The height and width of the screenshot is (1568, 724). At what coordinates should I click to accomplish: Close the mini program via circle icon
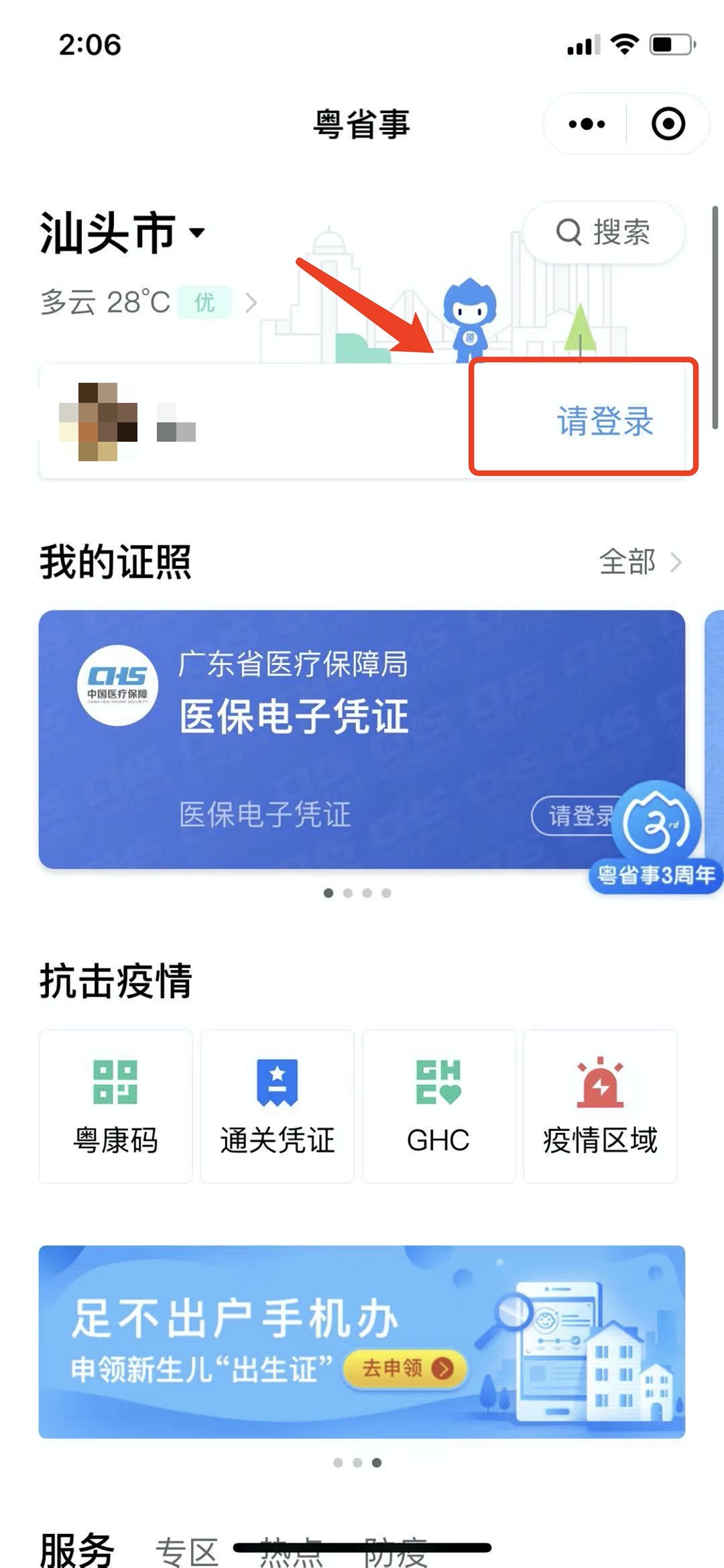click(x=668, y=124)
